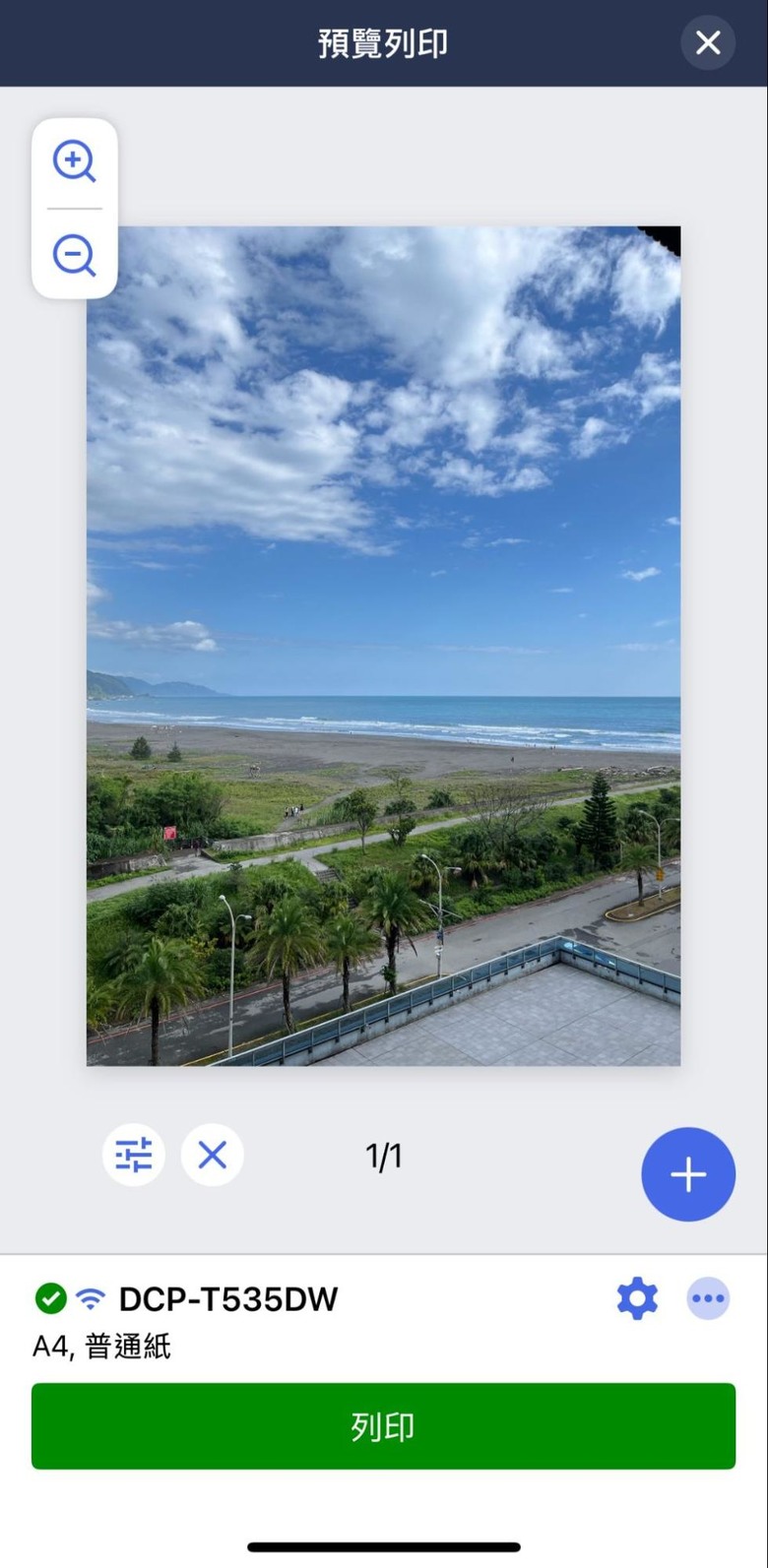Screen dimensions: 768x1568
Task: Tap the green 列印 button
Action: pyautogui.click(x=383, y=1426)
